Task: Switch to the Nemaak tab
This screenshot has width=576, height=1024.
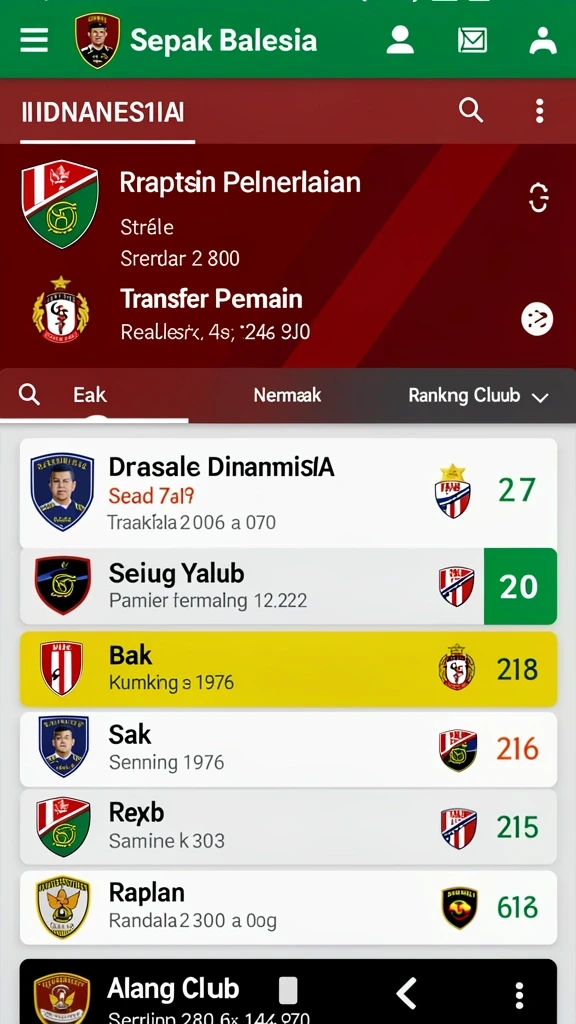Action: (x=287, y=395)
